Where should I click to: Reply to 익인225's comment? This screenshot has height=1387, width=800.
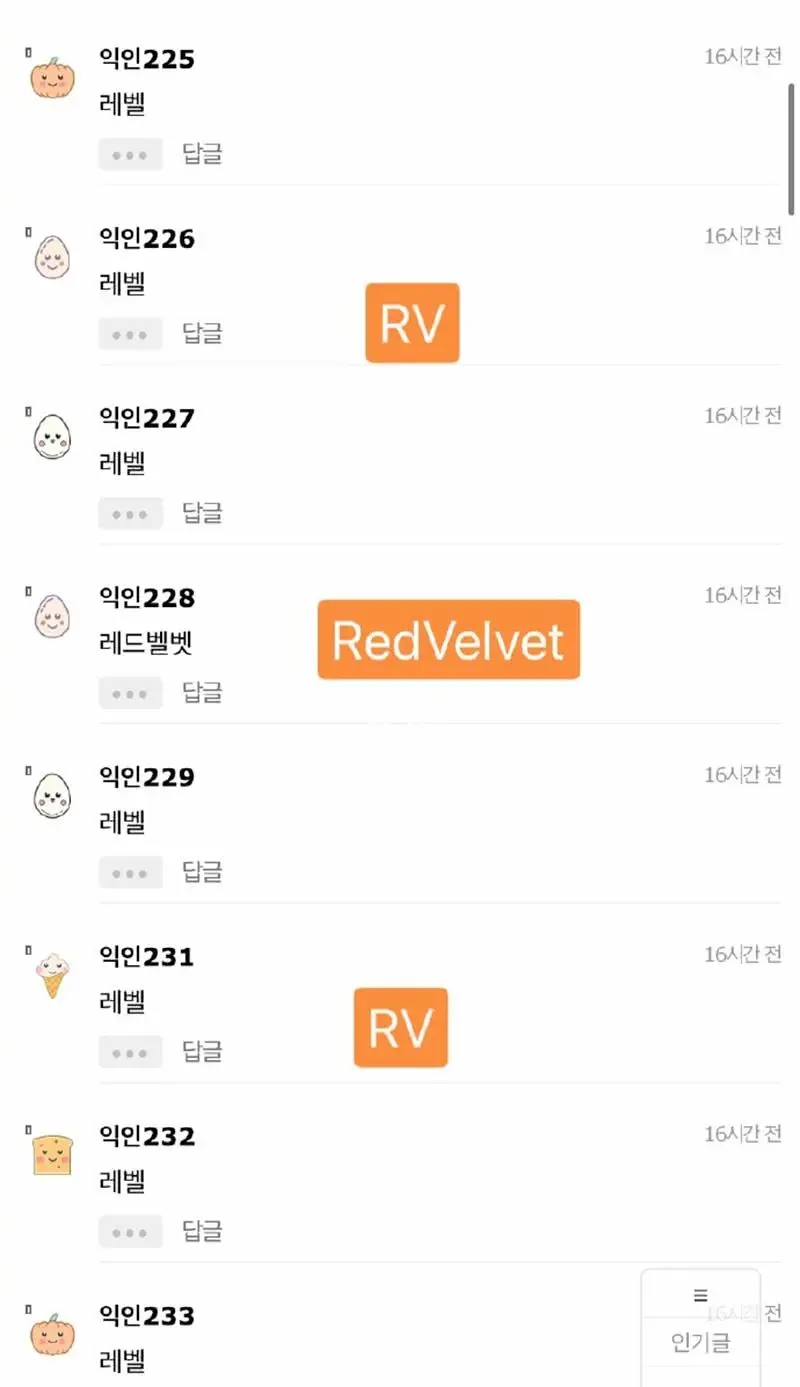(x=202, y=154)
